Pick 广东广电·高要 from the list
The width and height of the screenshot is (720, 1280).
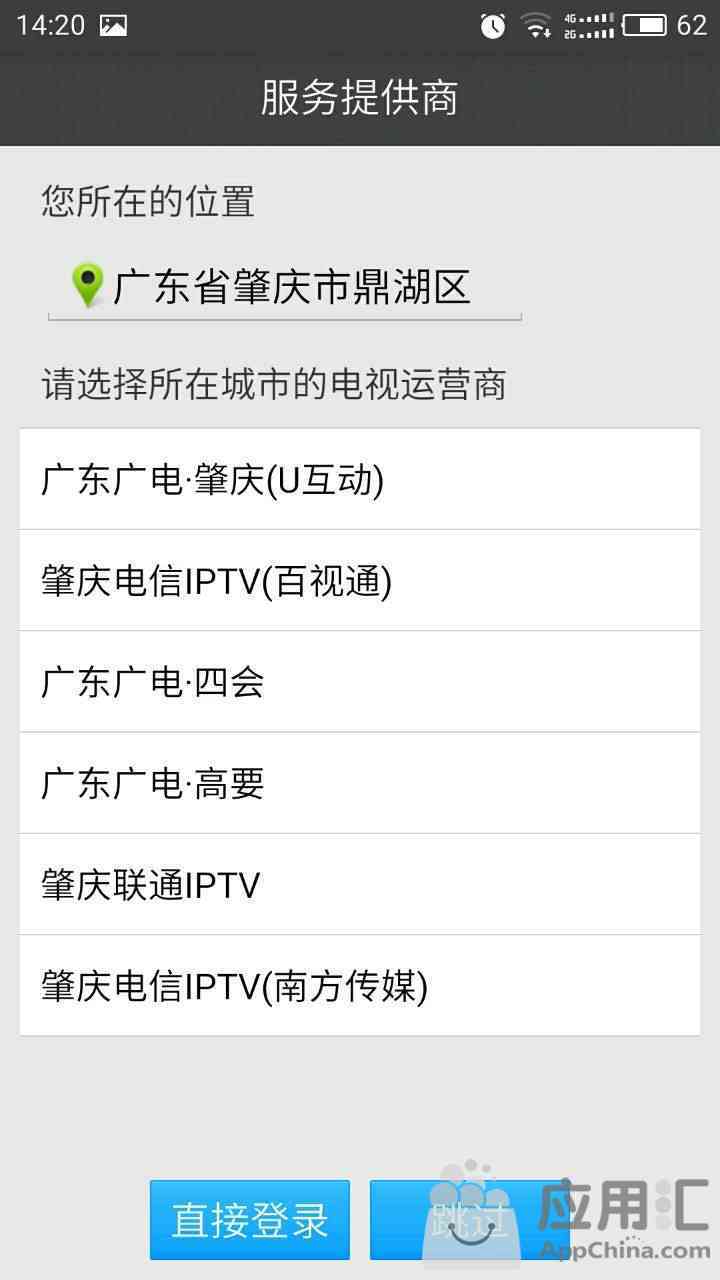360,783
